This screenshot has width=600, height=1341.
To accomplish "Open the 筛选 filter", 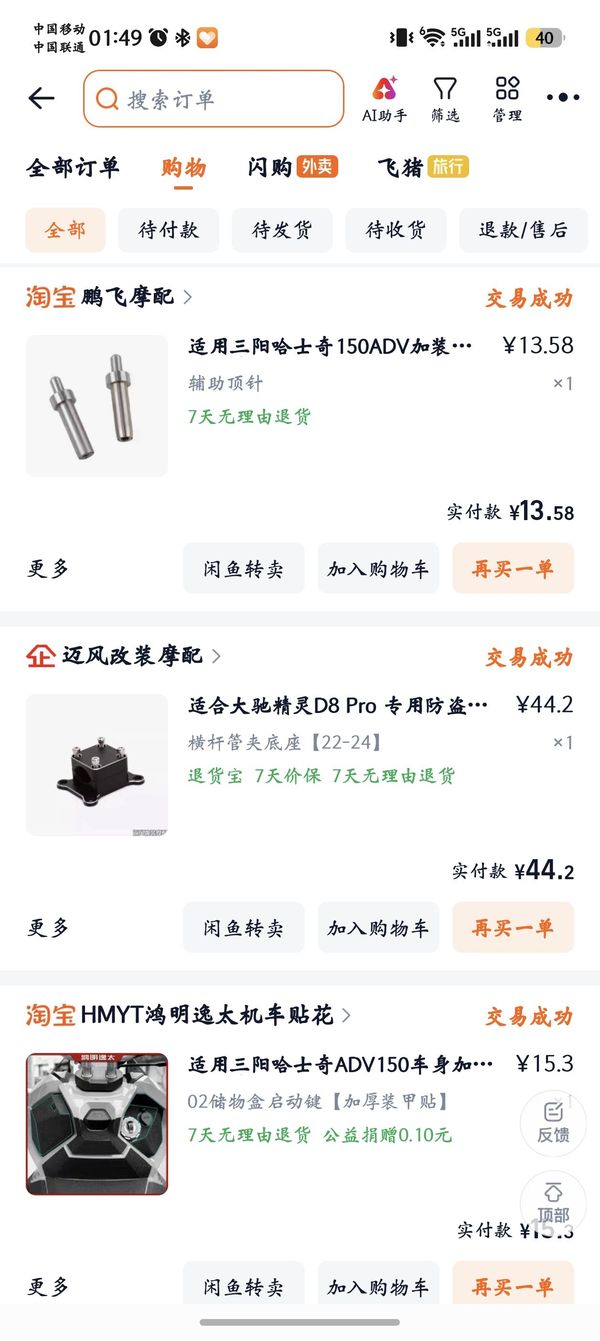I will click(x=445, y=99).
